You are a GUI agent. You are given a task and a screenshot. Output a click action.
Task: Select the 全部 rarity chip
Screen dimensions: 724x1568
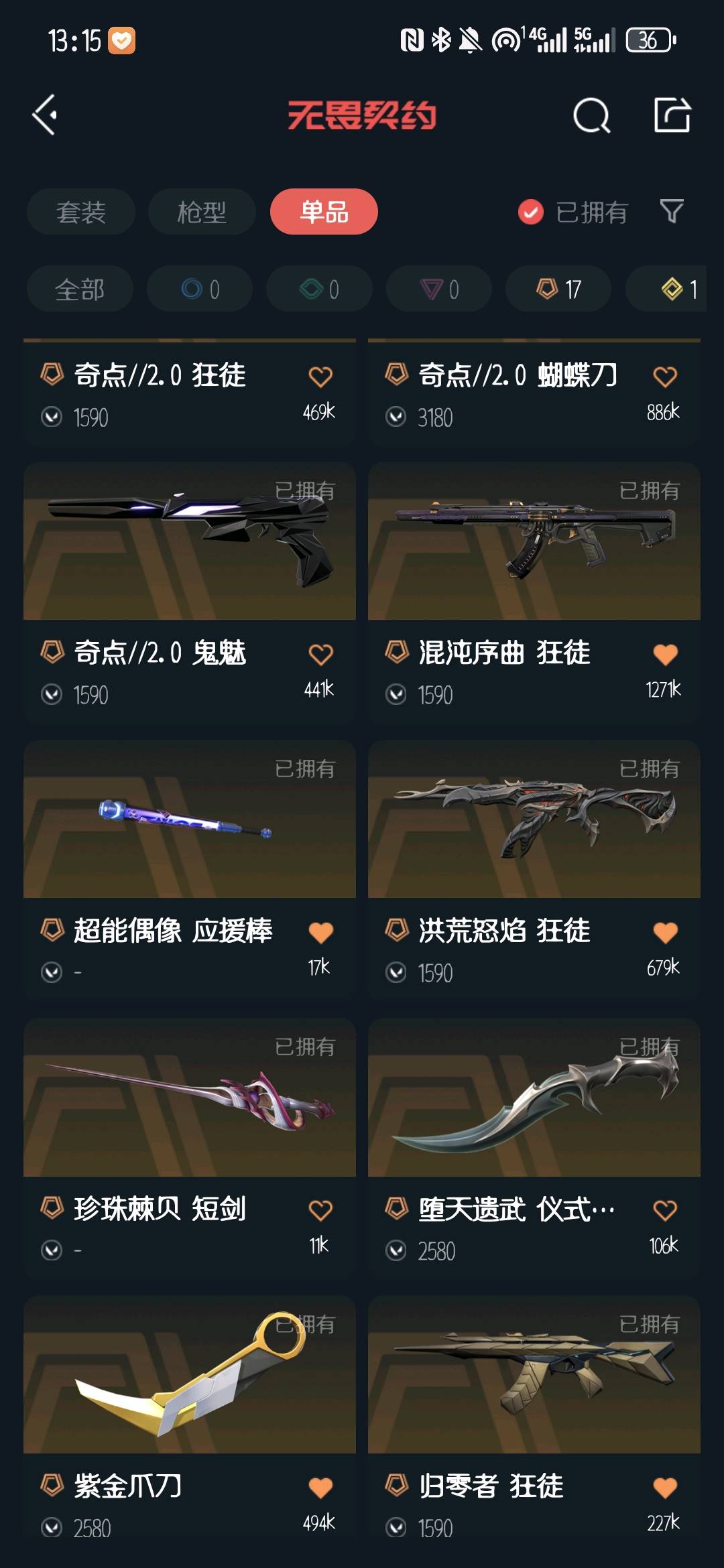coord(80,289)
